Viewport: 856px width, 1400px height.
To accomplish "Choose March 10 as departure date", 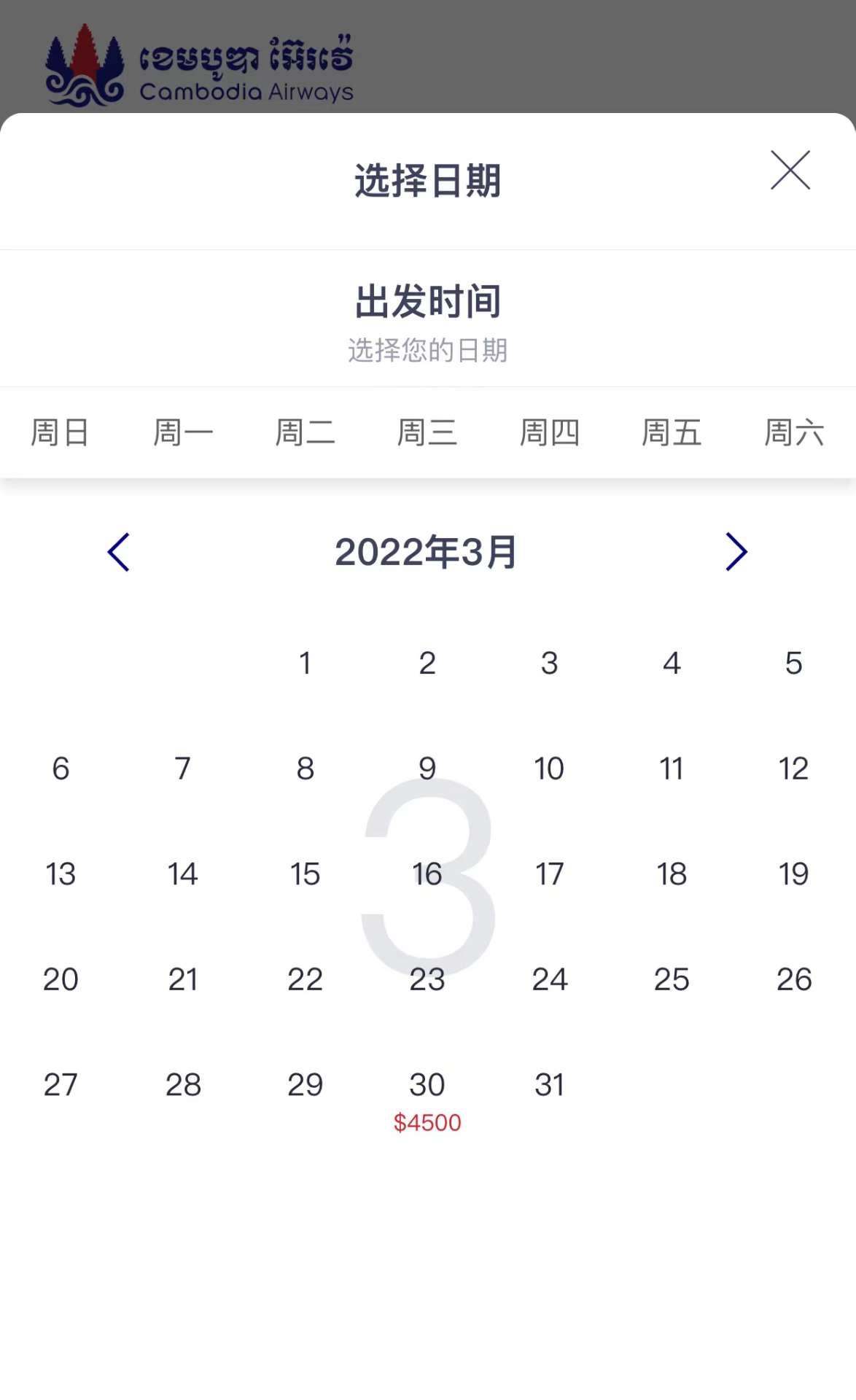I will click(549, 769).
